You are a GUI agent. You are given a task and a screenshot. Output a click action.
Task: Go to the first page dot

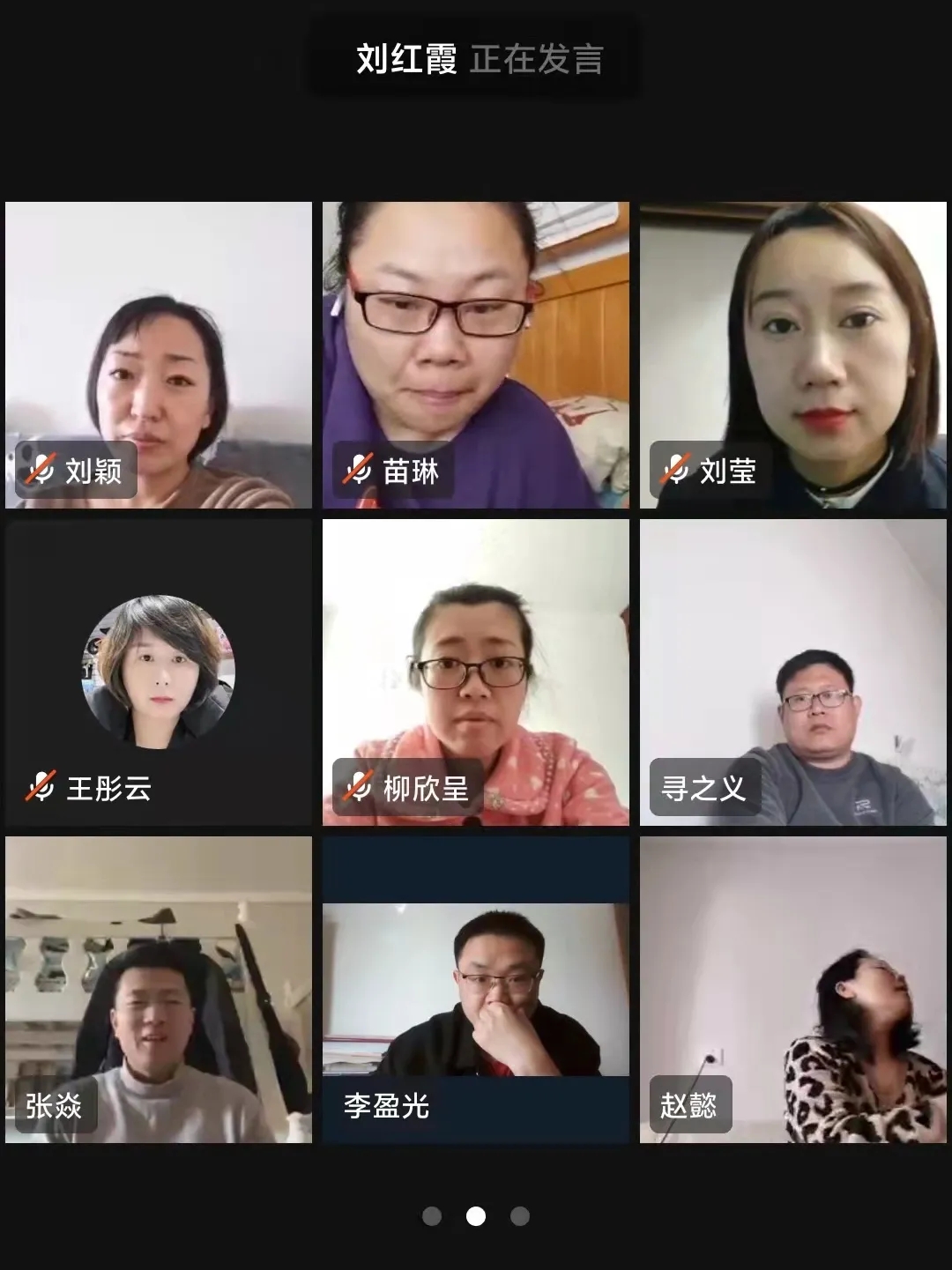tap(432, 1216)
